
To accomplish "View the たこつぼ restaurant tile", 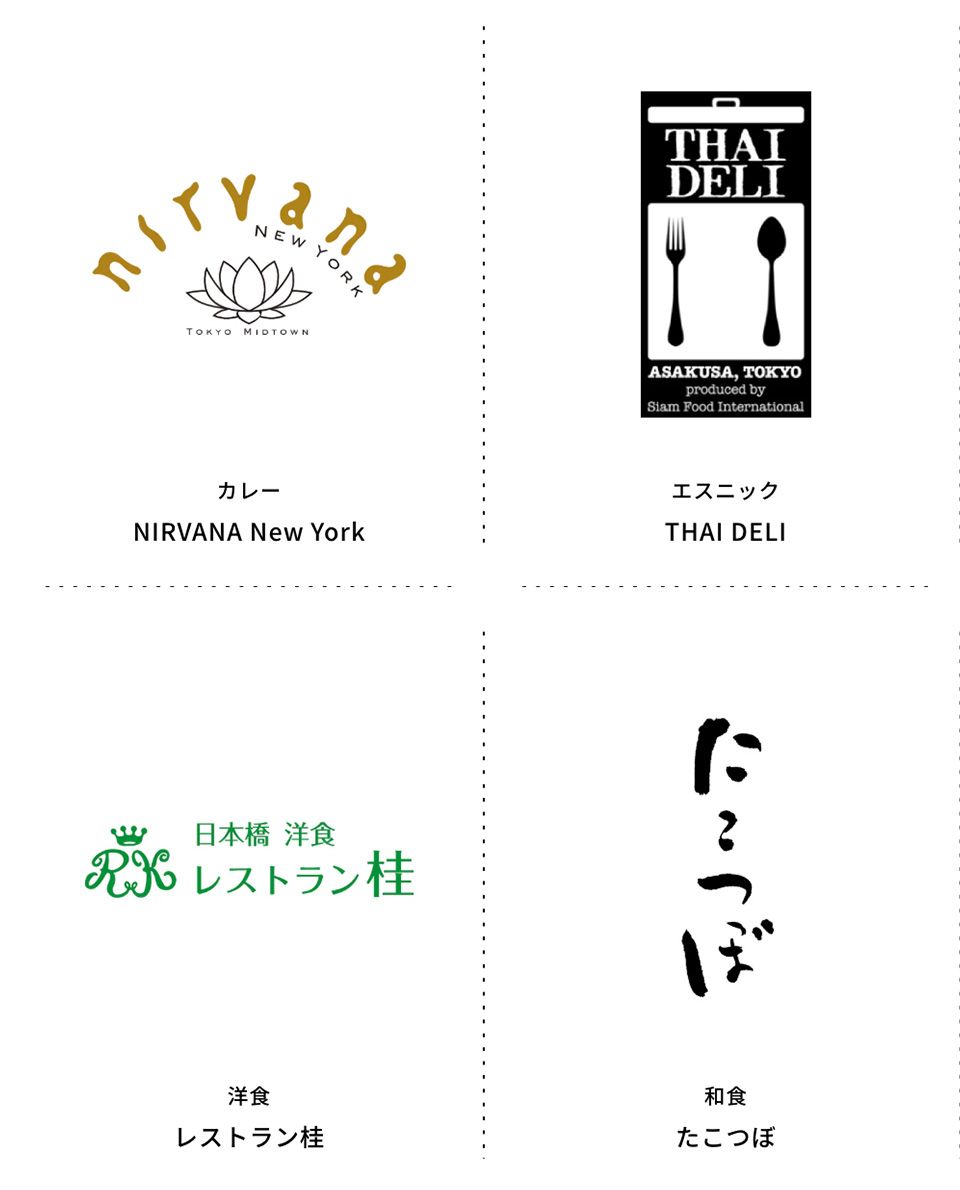I will pos(725,860).
